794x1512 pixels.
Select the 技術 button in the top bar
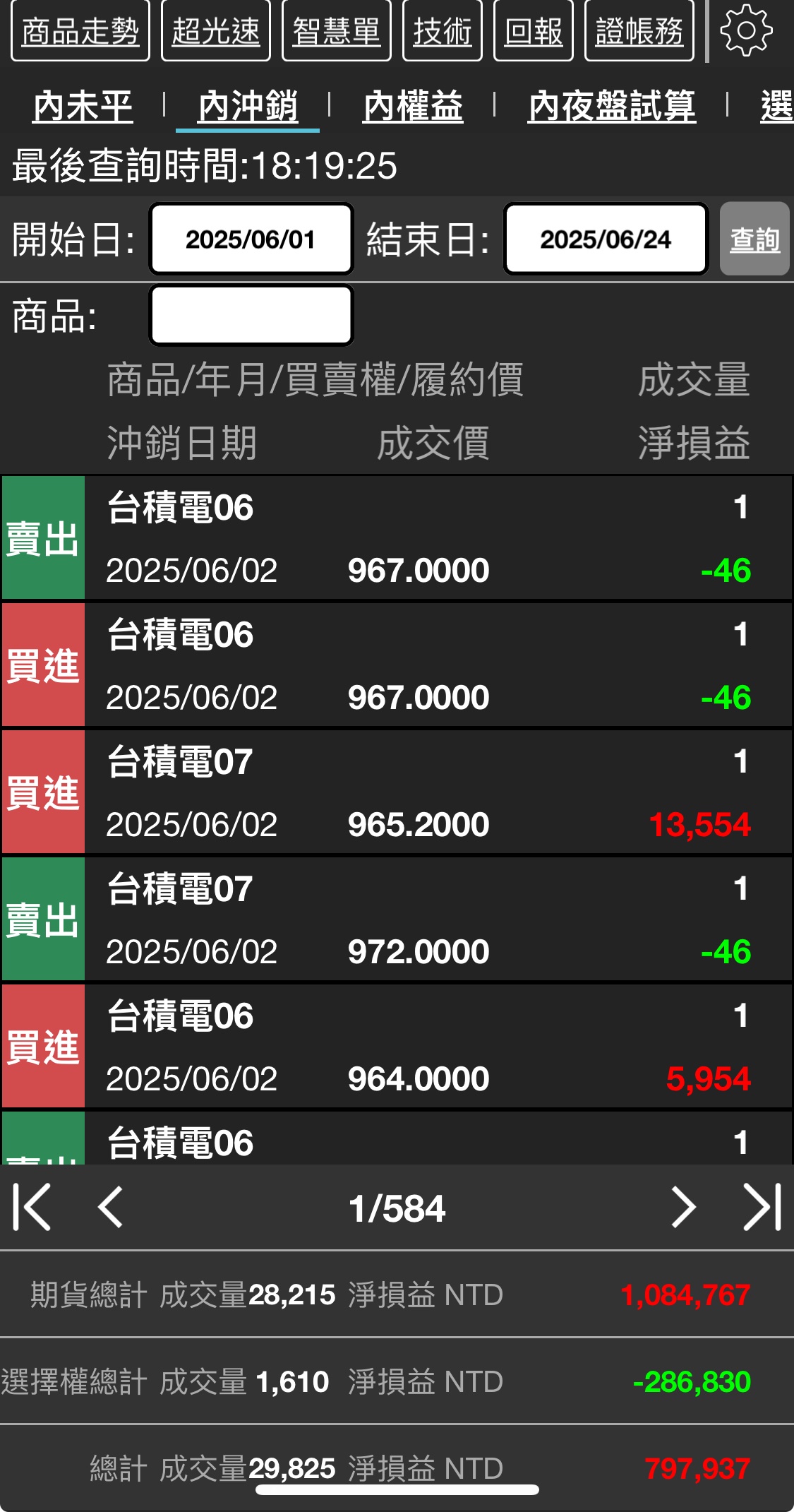(443, 31)
